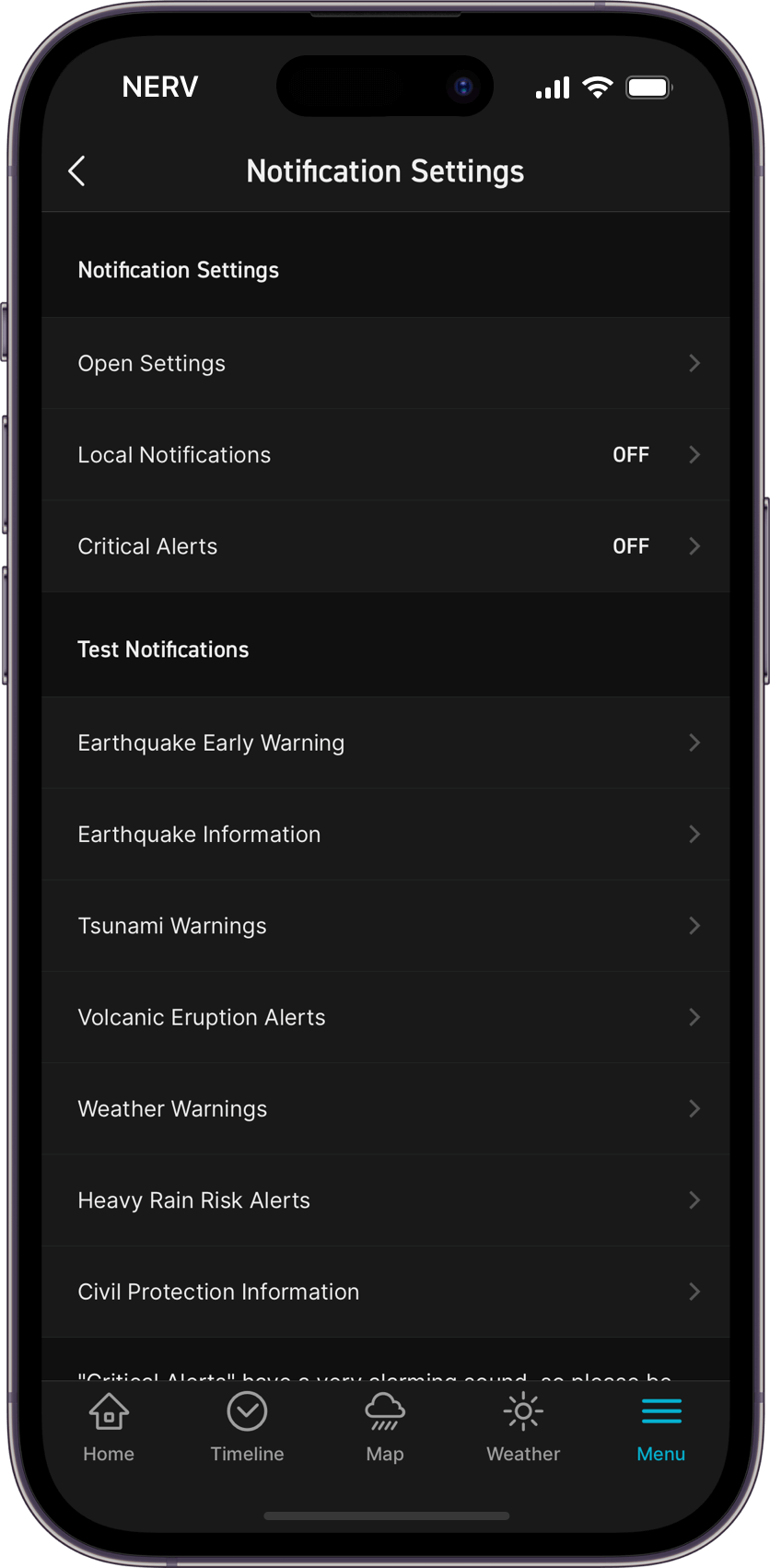Tap Civil Protection Information
Image resolution: width=770 pixels, height=1568 pixels.
pyautogui.click(x=385, y=1292)
